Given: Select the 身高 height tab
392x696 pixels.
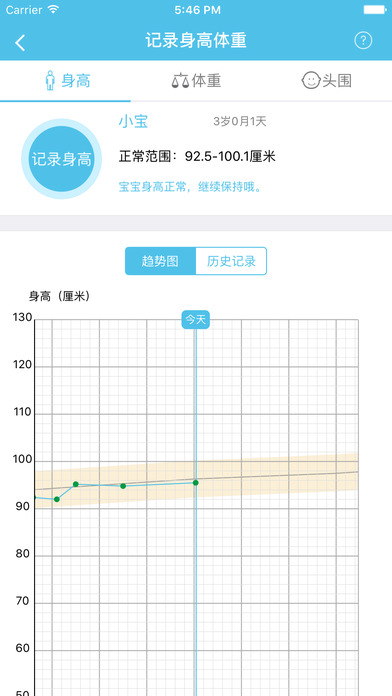Looking at the screenshot, I should (65, 81).
